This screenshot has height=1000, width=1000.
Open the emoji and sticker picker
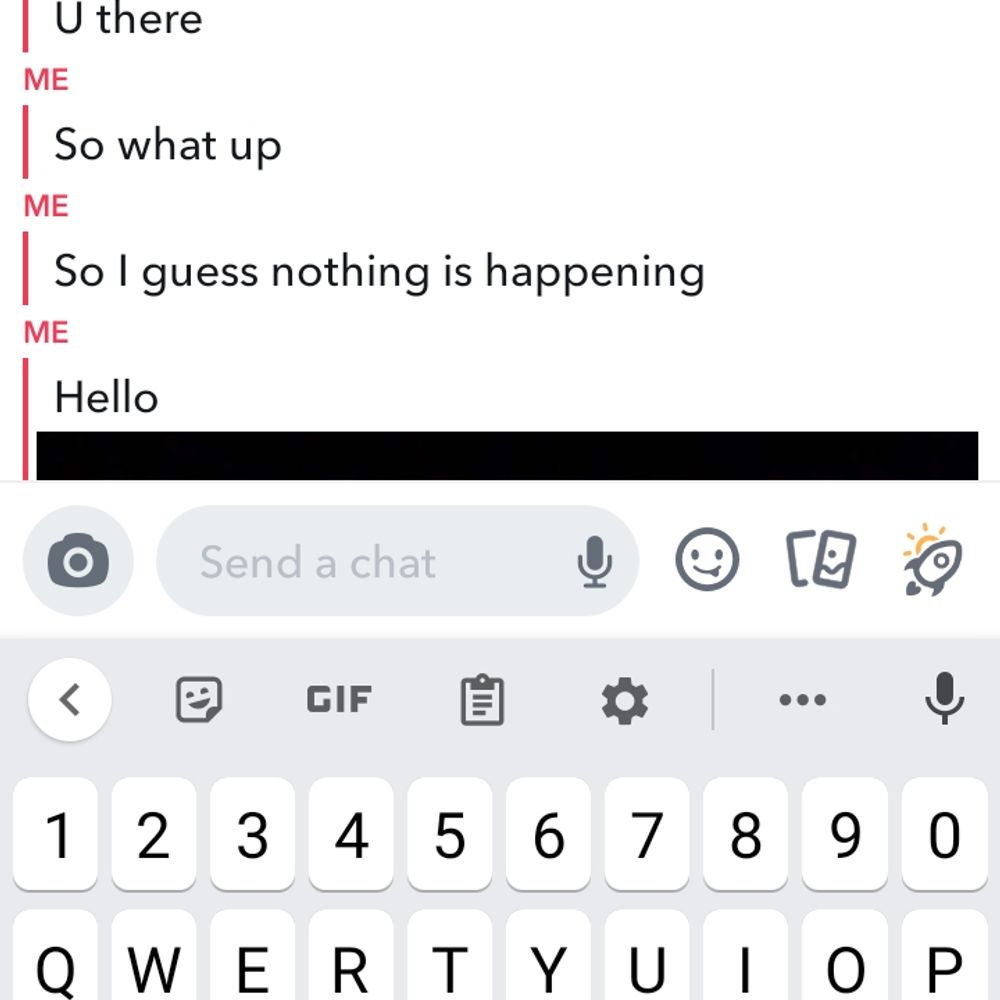tap(707, 559)
